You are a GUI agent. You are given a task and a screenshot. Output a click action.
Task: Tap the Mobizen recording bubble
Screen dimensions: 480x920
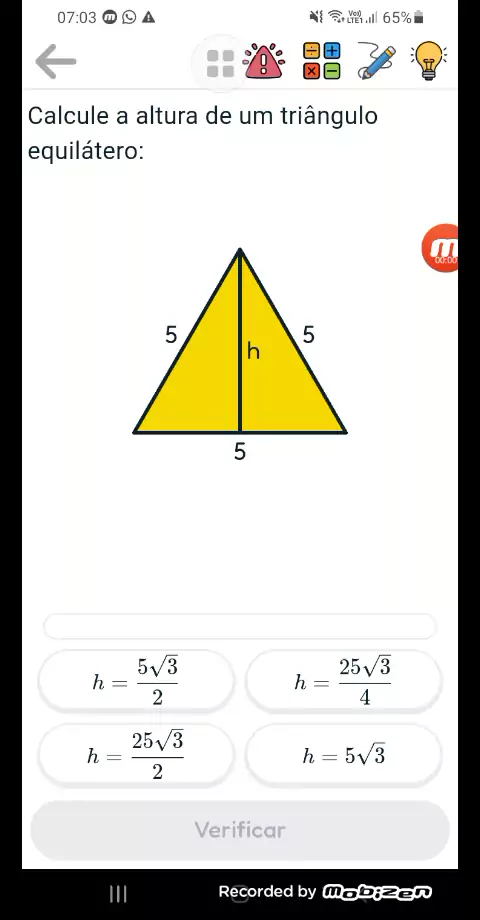tap(440, 248)
